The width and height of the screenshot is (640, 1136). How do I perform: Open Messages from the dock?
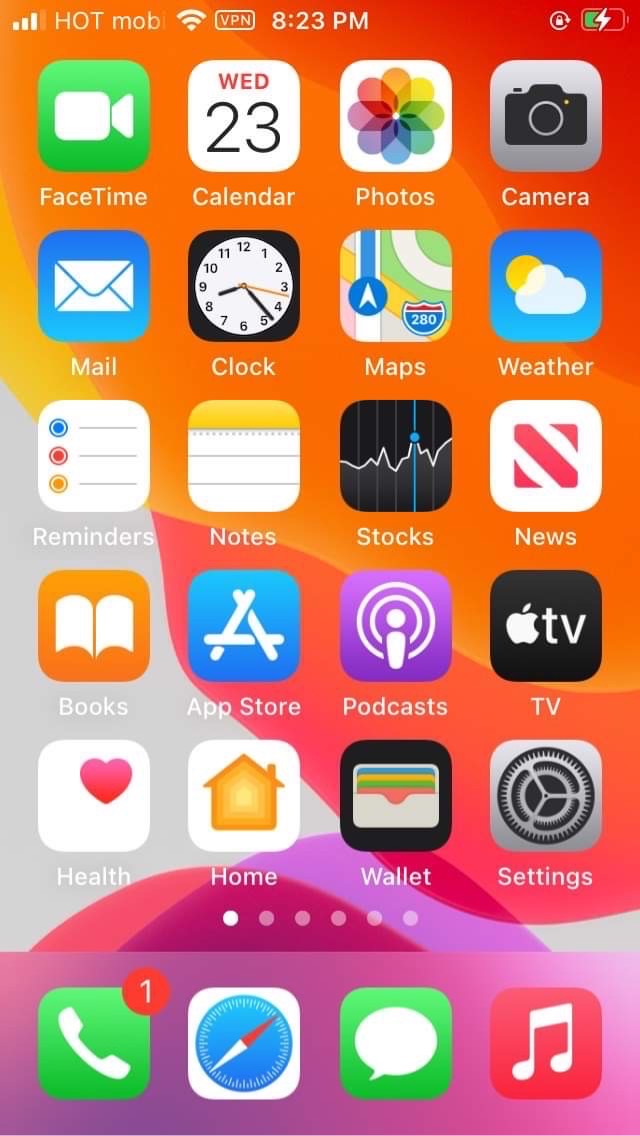395,1043
